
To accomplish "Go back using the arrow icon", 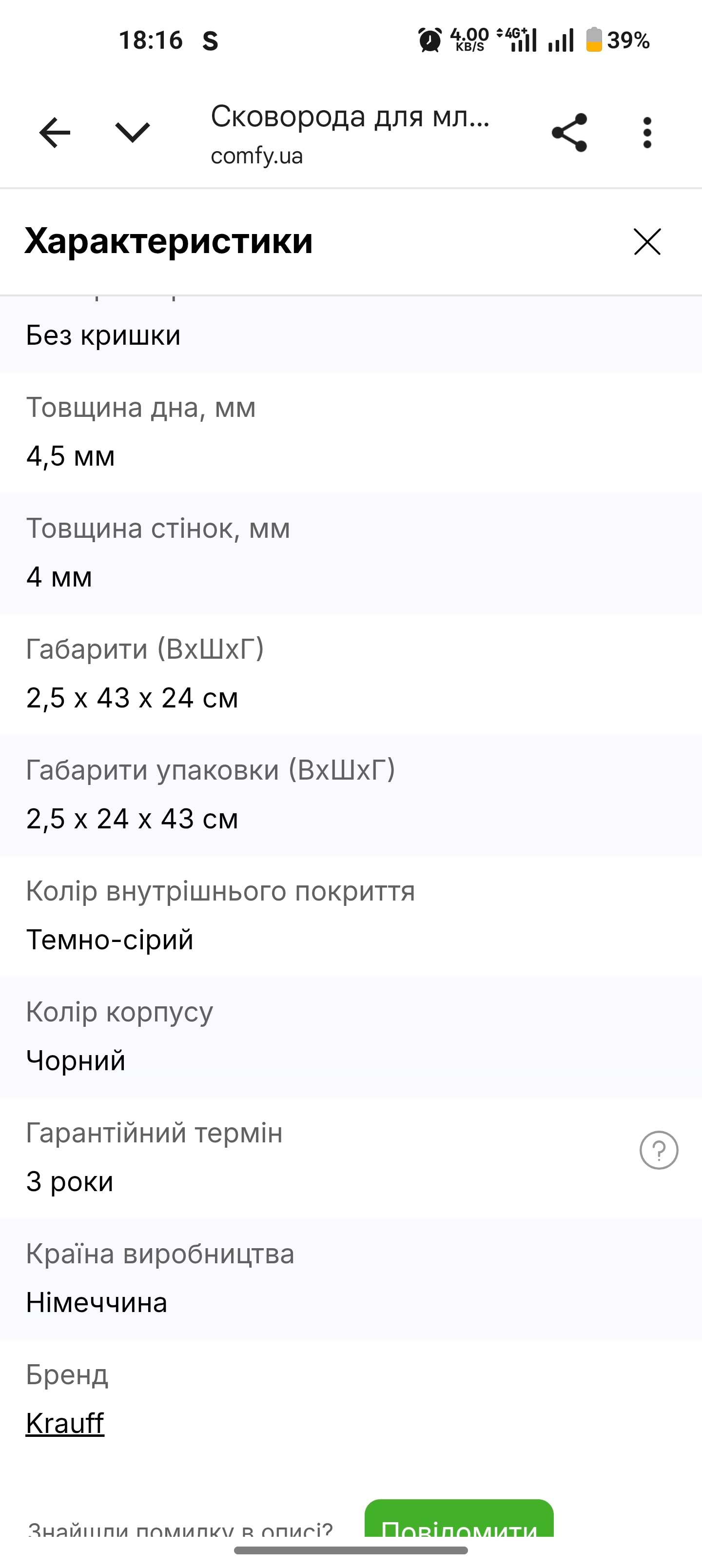I will point(55,133).
